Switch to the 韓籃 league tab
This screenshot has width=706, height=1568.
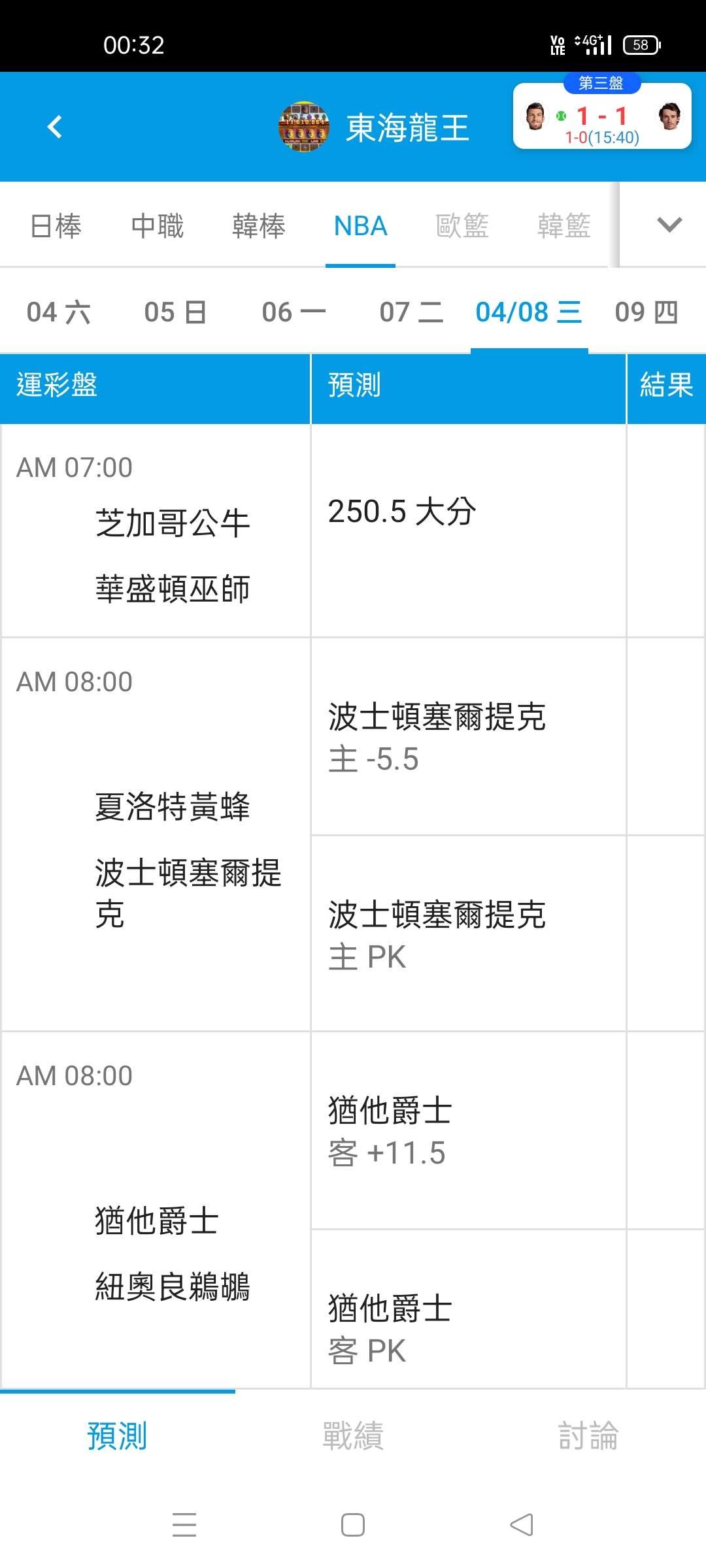563,226
